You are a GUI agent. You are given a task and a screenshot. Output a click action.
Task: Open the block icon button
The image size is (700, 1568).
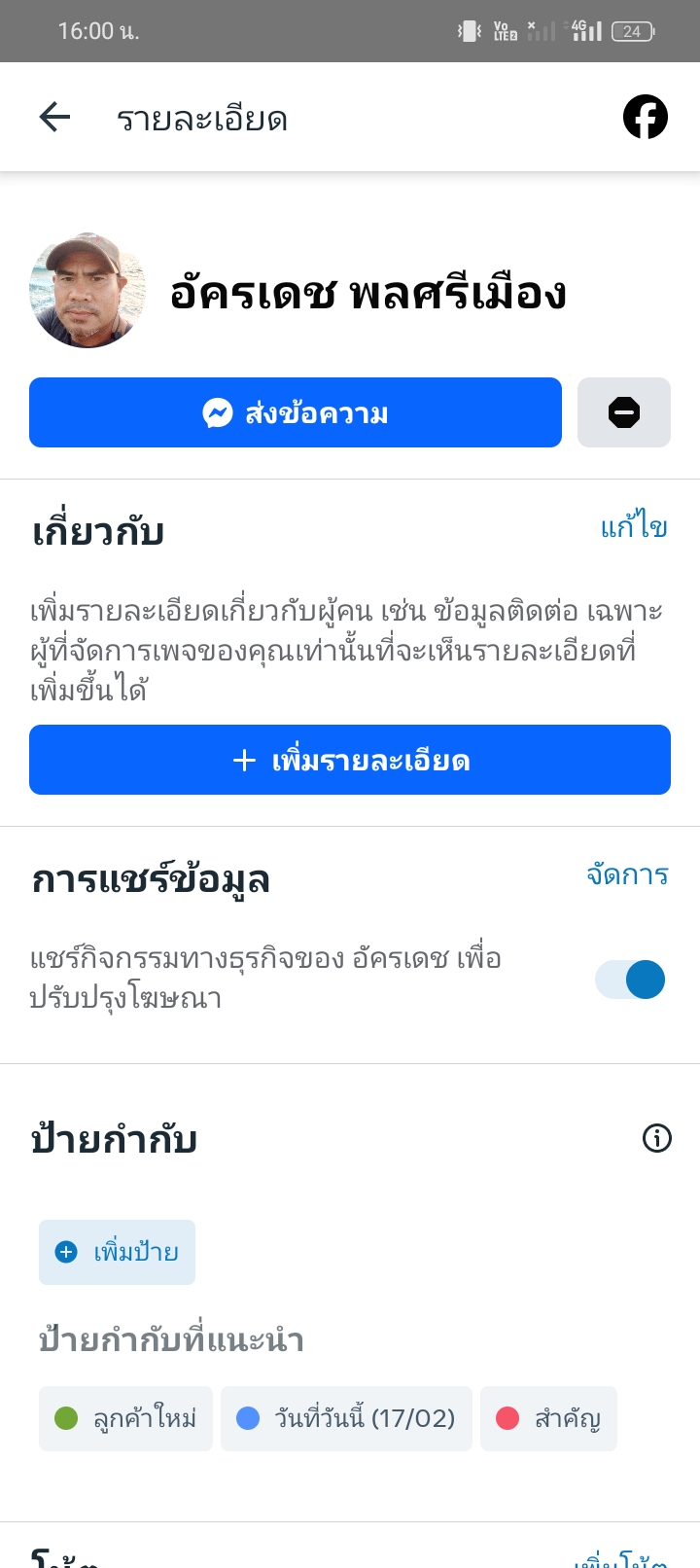[623, 412]
